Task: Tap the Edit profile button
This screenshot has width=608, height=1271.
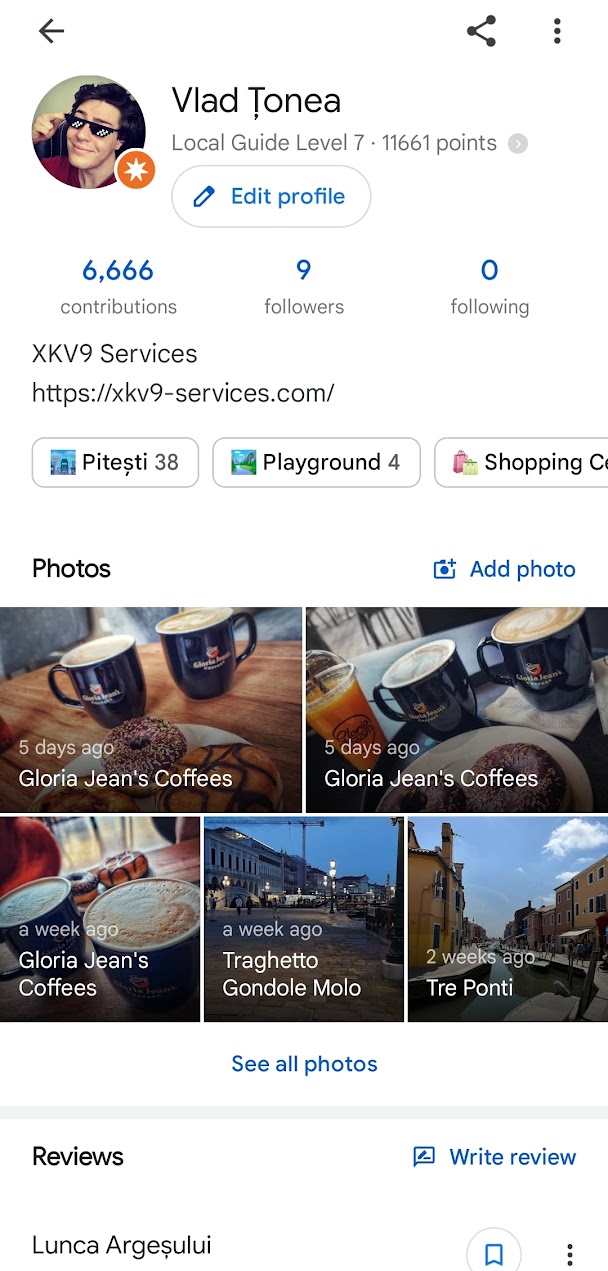Action: pos(271,196)
